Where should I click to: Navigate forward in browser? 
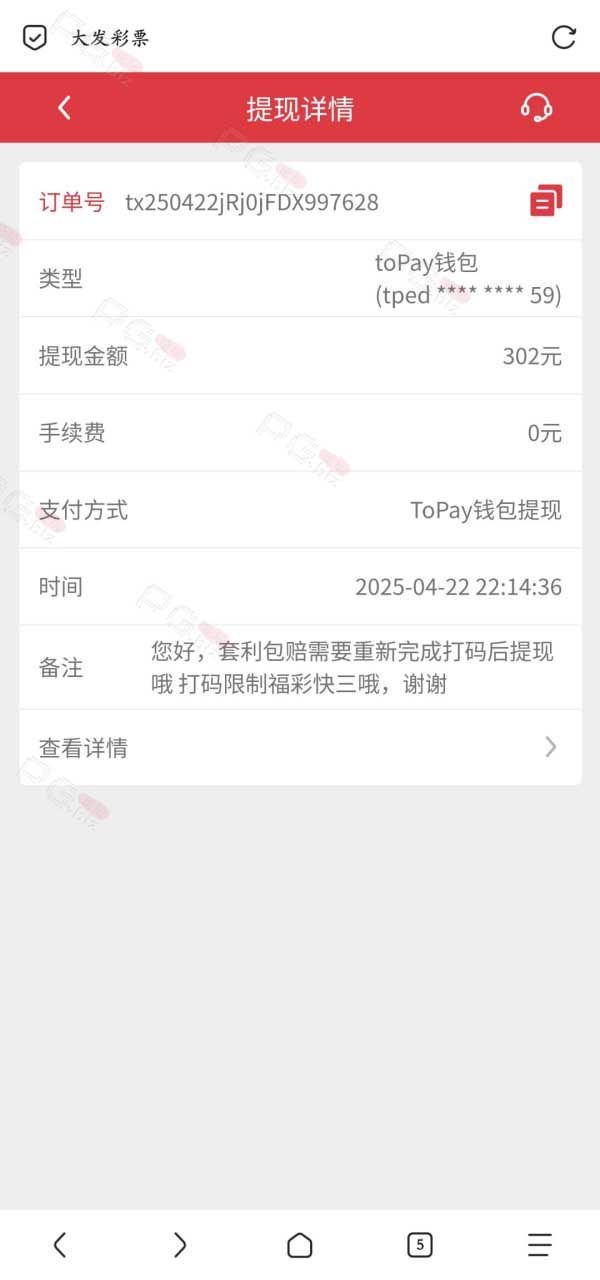click(x=180, y=1244)
